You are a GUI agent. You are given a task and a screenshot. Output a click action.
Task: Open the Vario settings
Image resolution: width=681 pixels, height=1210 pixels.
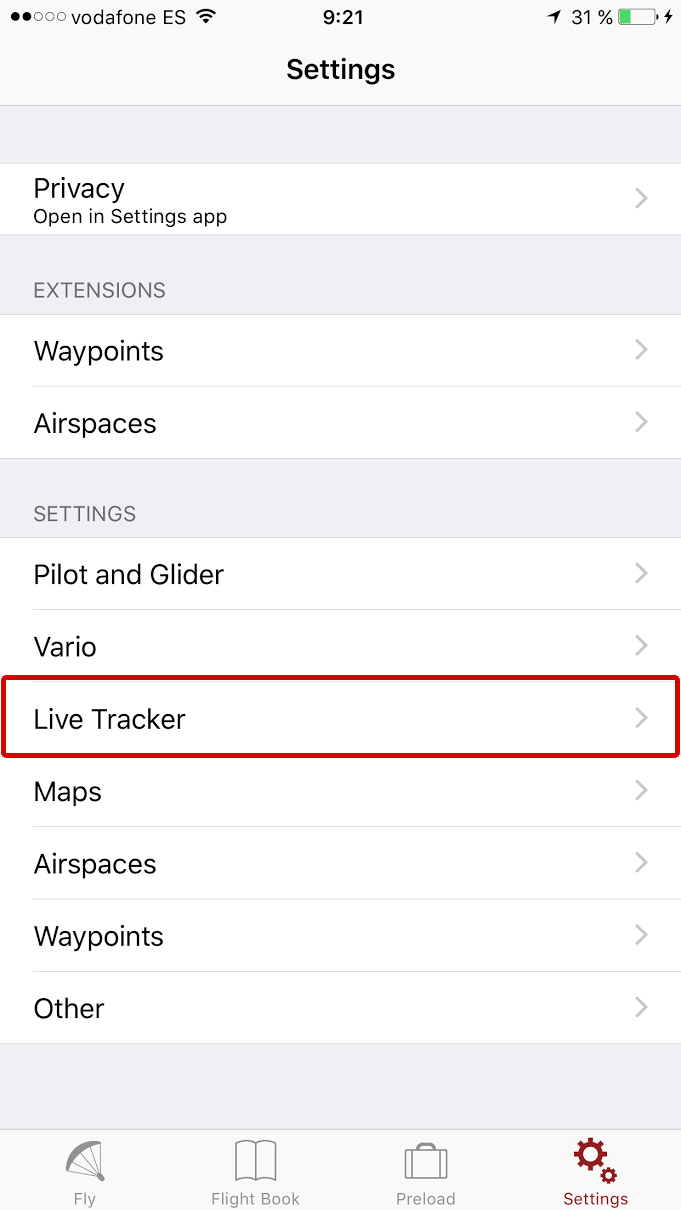(x=340, y=646)
